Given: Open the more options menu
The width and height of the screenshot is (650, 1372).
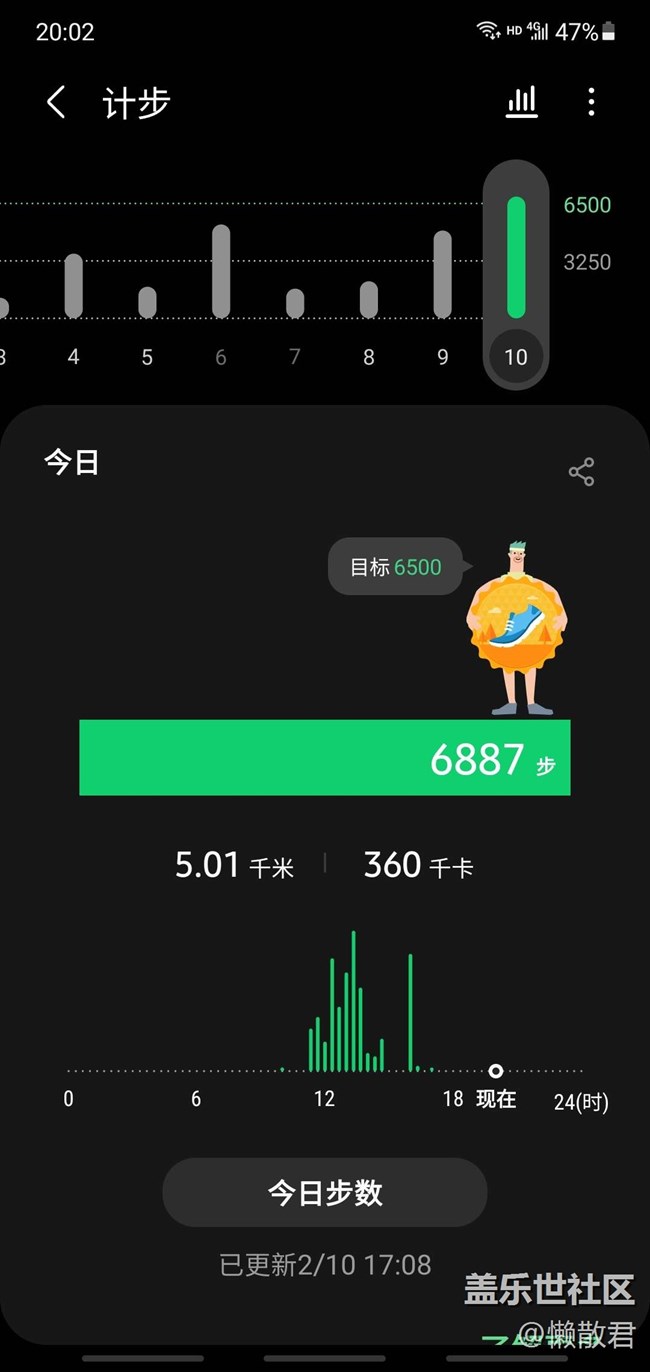Looking at the screenshot, I should (591, 102).
